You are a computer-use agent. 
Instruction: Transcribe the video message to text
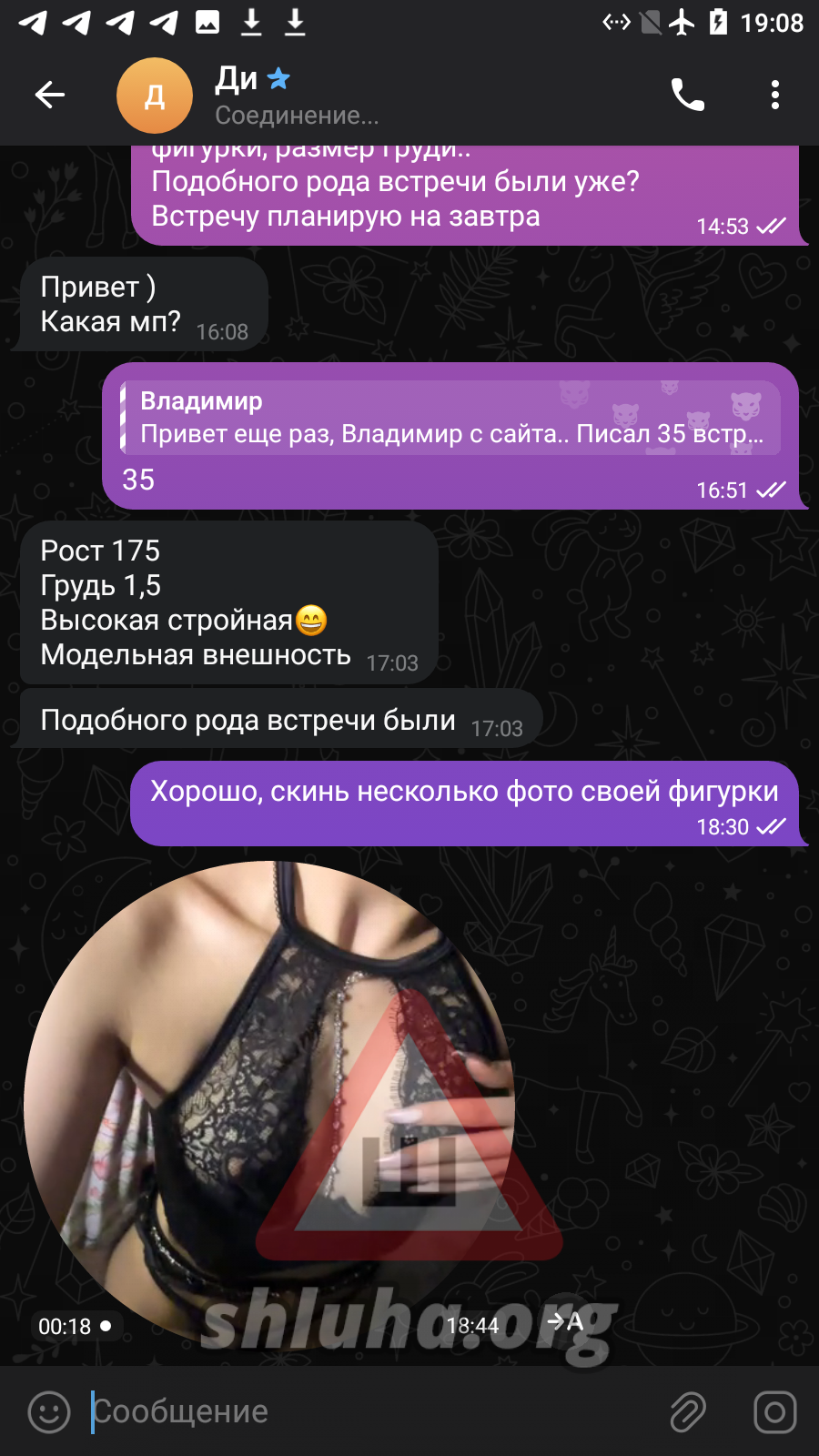(566, 1322)
